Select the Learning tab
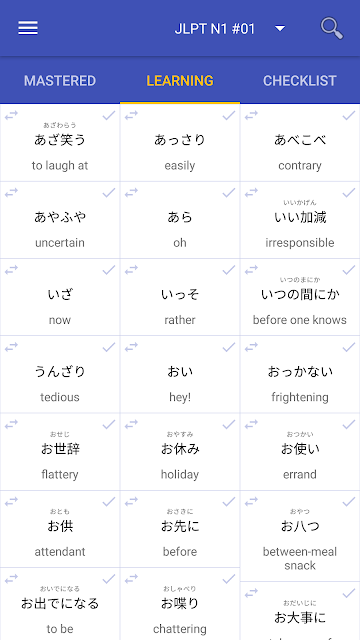Viewport: 360px width, 640px height. (x=180, y=80)
